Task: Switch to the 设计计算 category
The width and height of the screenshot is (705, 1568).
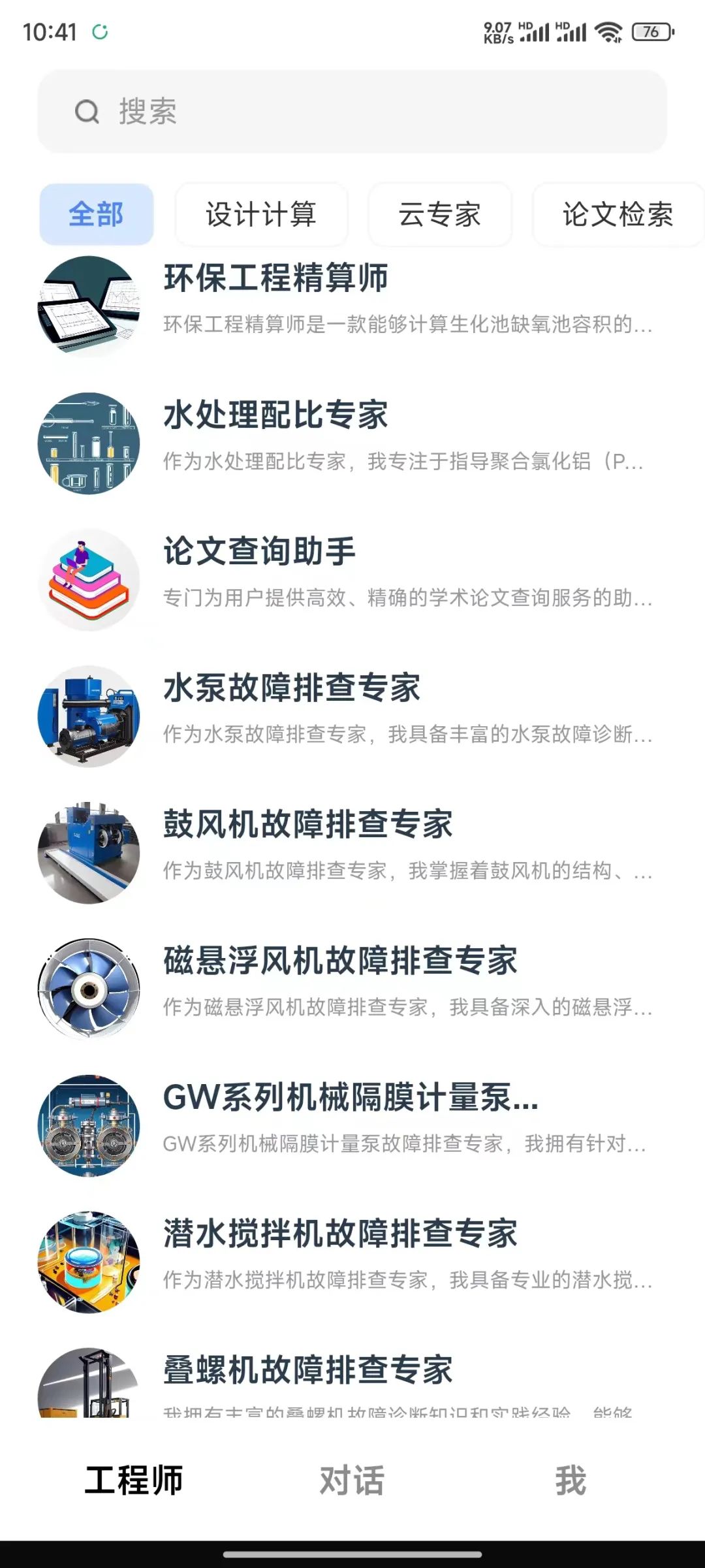Action: pyautogui.click(x=261, y=214)
